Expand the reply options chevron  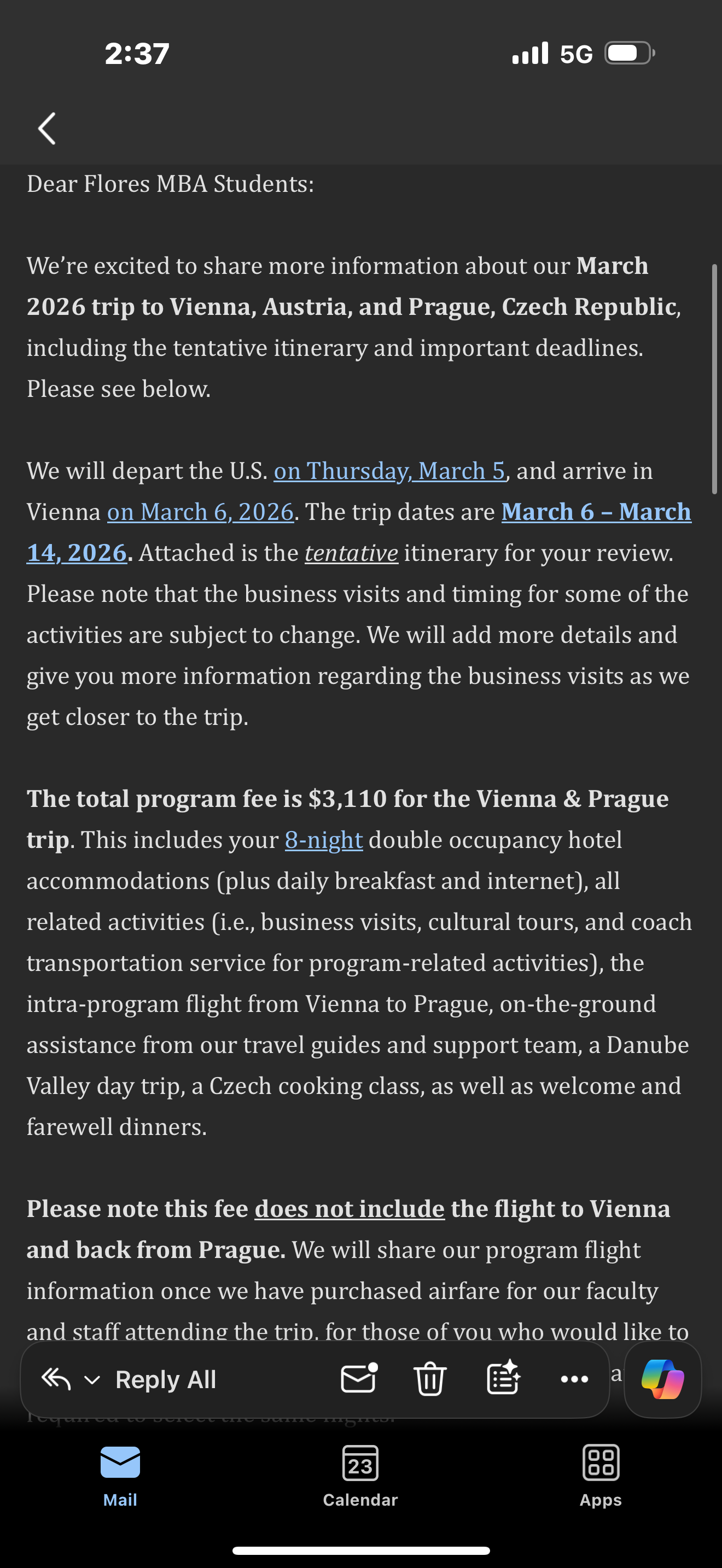point(92,1379)
